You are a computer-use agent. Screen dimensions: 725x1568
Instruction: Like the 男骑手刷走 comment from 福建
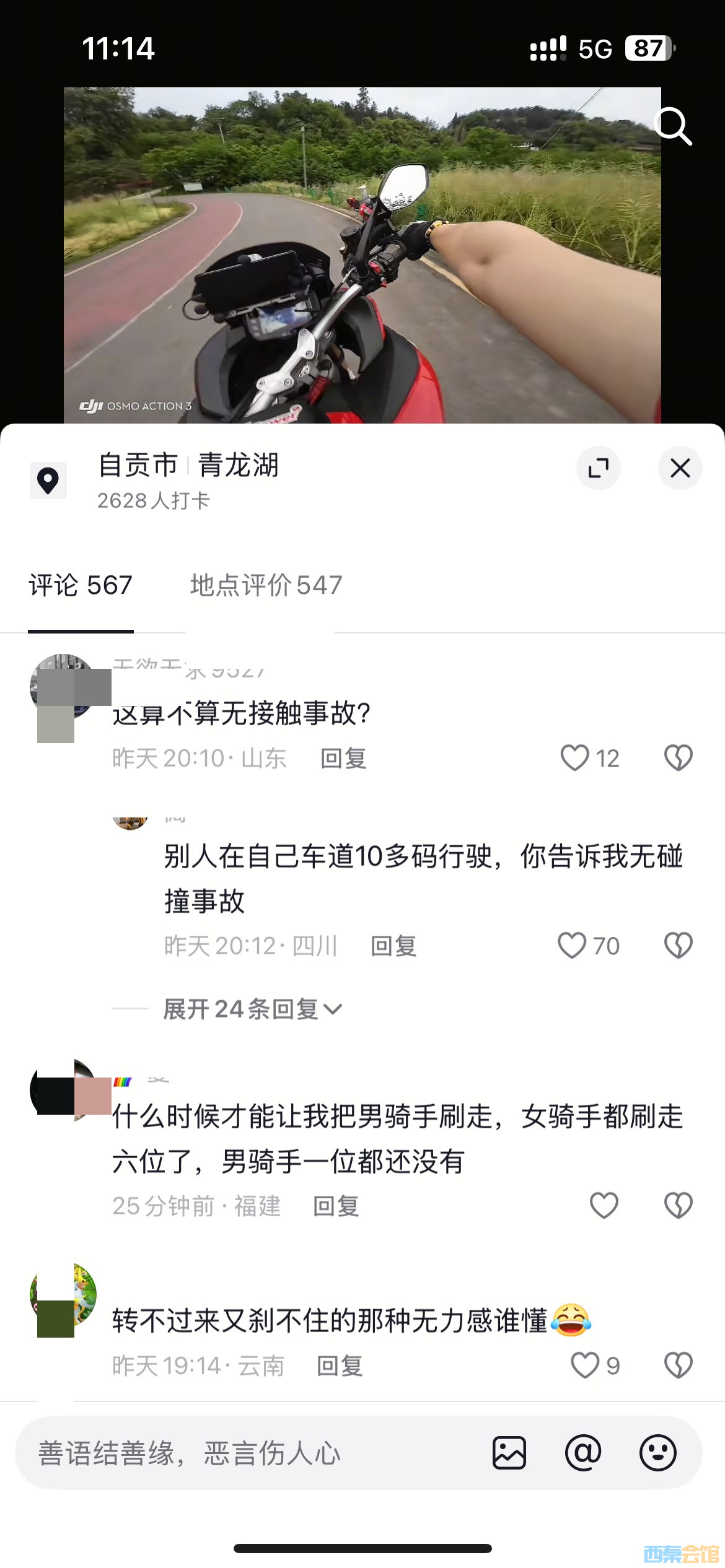[604, 1206]
